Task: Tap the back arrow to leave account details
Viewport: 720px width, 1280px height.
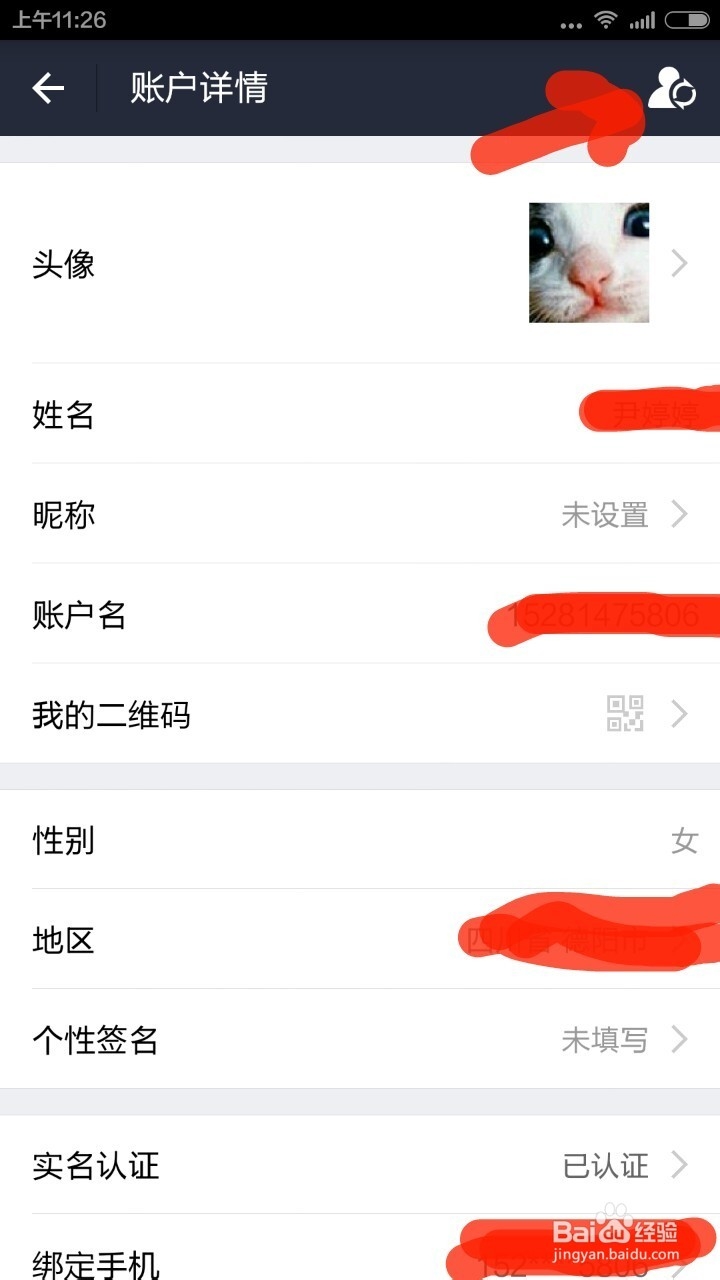Action: click(x=47, y=88)
